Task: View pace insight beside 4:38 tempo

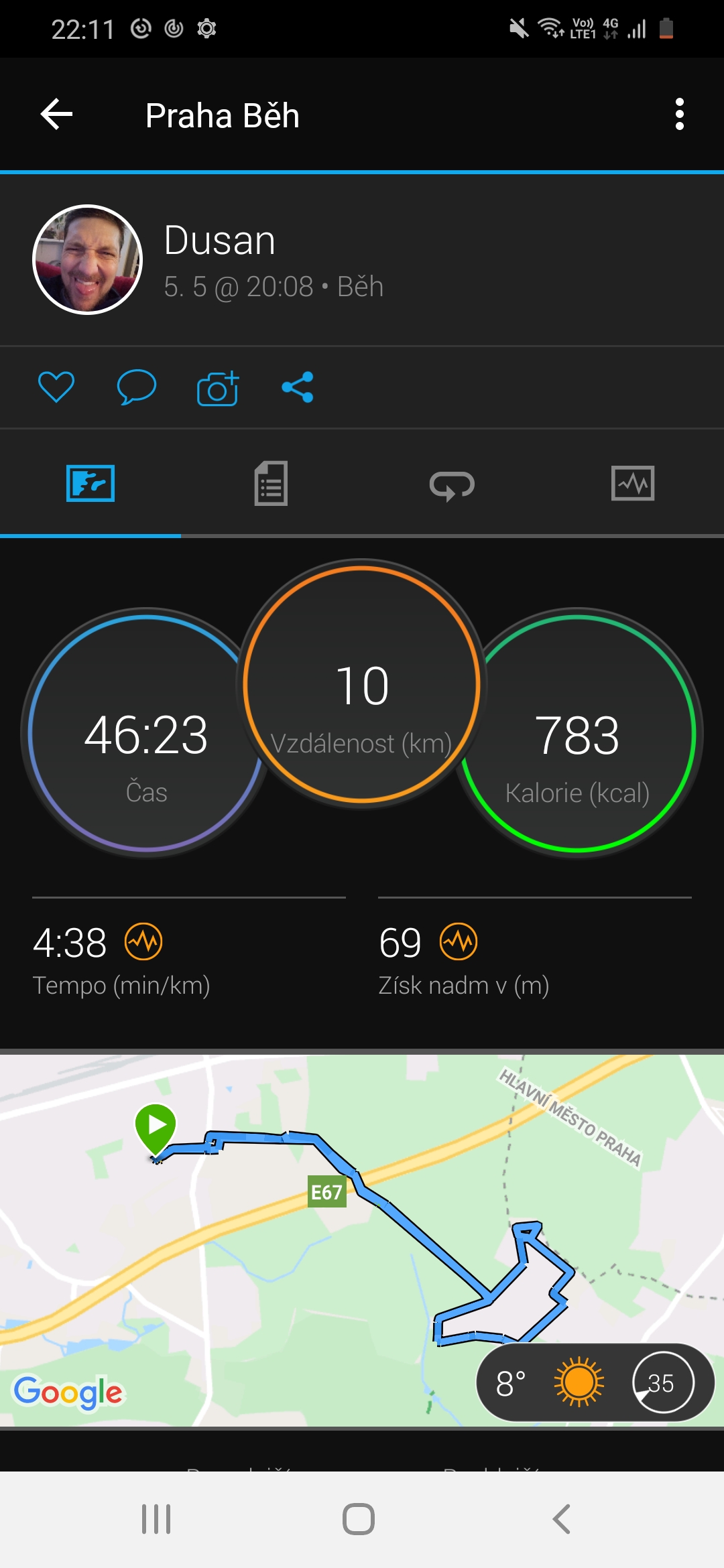Action: 143,941
